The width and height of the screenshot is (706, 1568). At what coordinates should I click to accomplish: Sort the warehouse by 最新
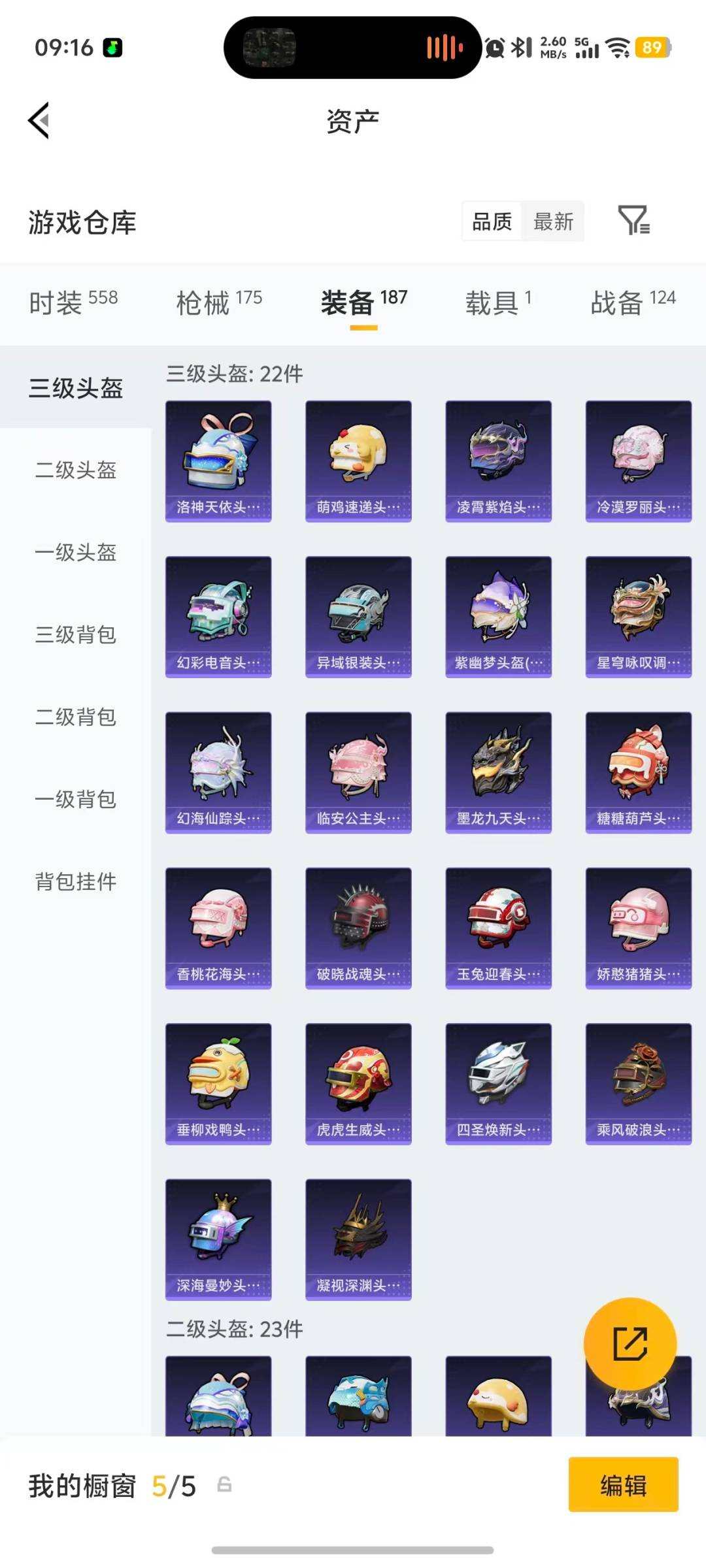(x=553, y=221)
